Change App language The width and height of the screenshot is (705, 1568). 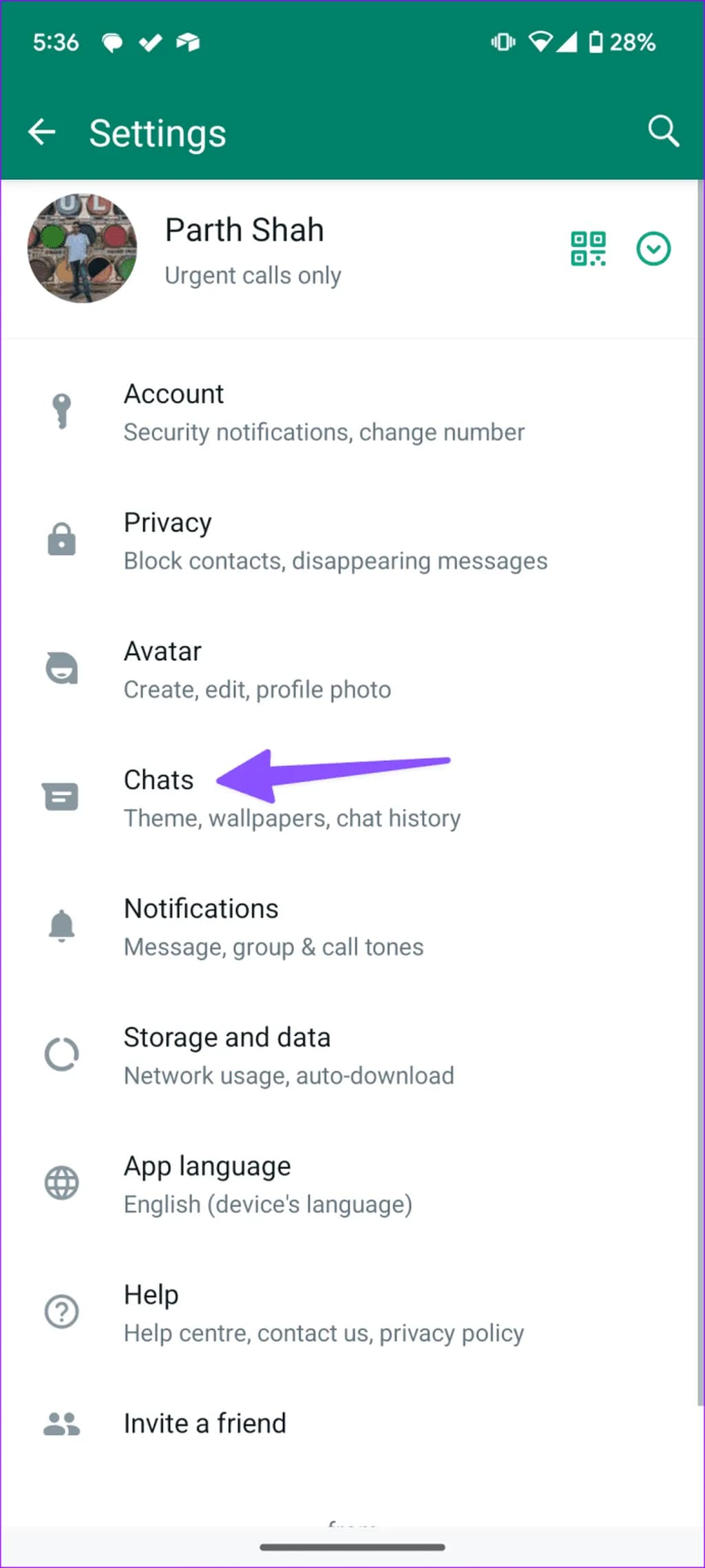[x=267, y=1184]
